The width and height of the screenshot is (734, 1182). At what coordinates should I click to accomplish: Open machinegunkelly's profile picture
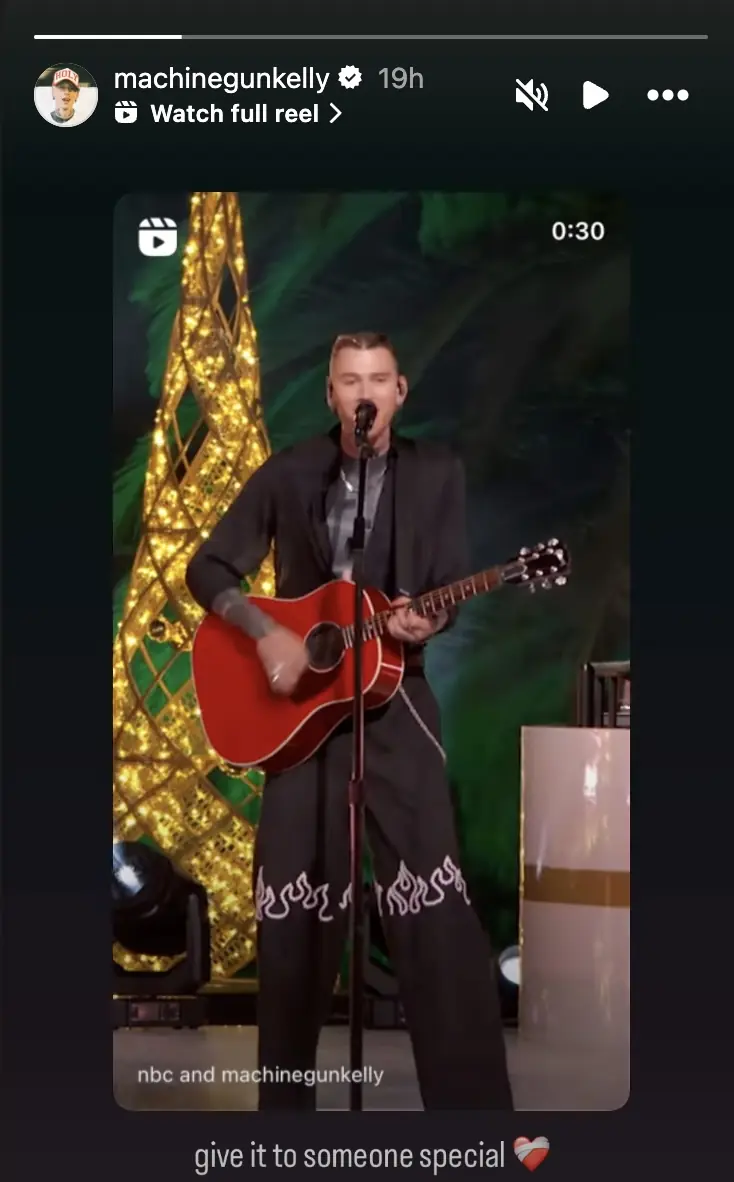point(66,95)
